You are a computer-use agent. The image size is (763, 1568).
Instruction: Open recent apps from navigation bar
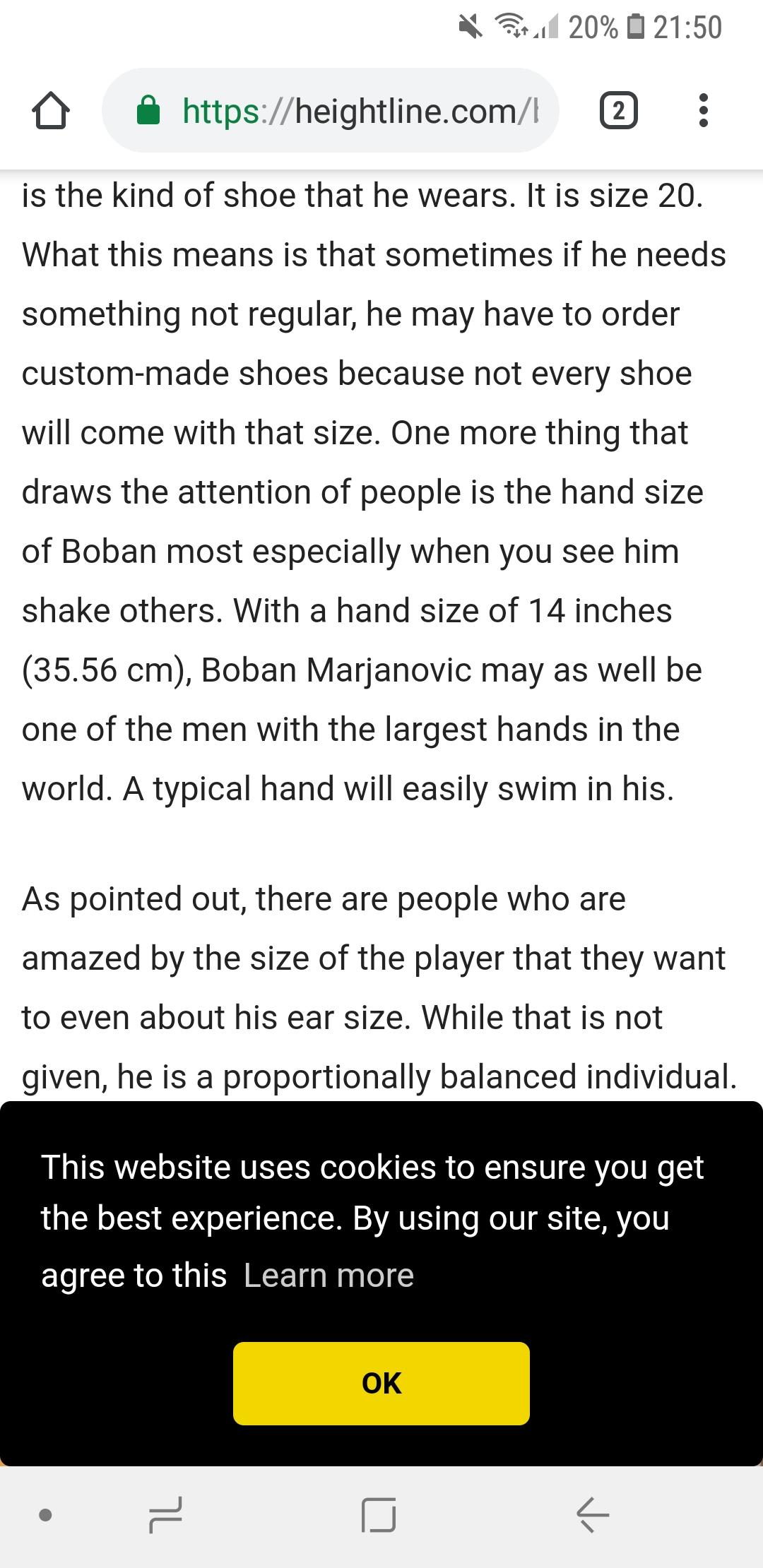165,1515
